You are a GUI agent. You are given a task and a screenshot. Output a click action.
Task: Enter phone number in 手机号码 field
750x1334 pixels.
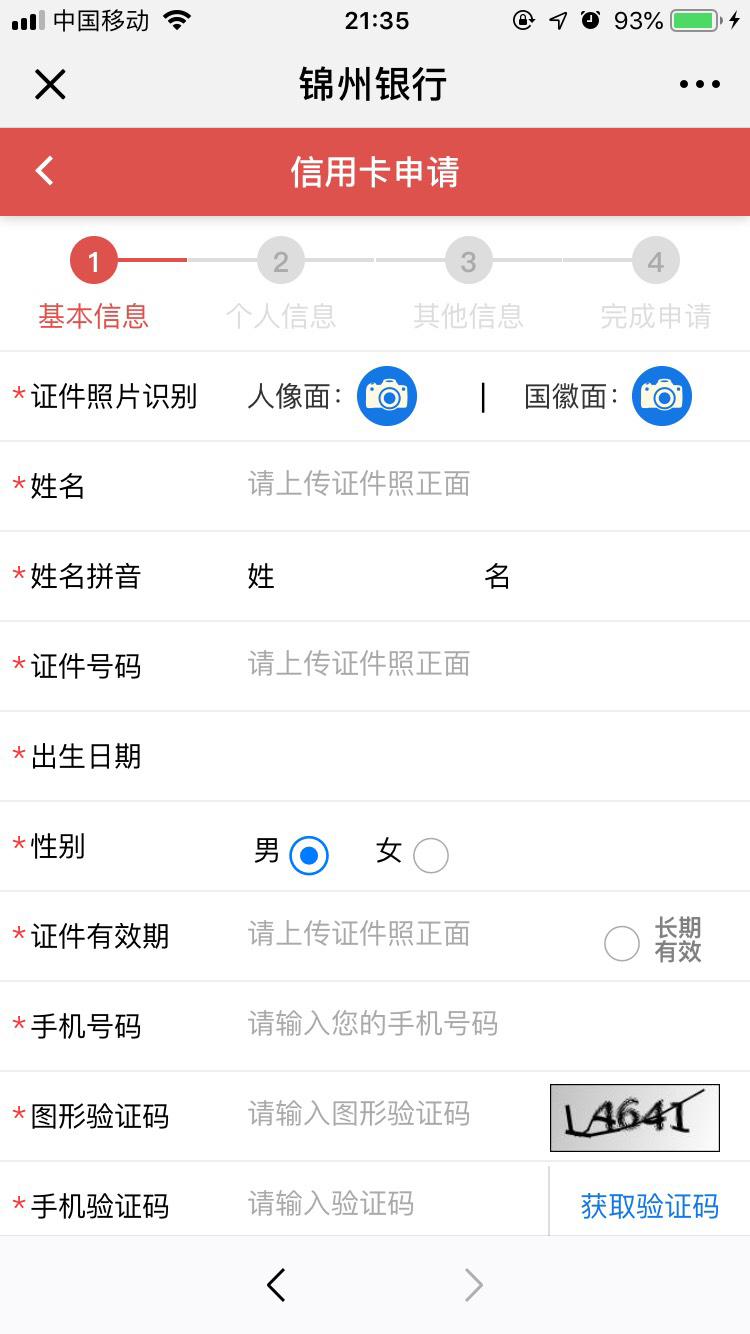click(x=480, y=1024)
